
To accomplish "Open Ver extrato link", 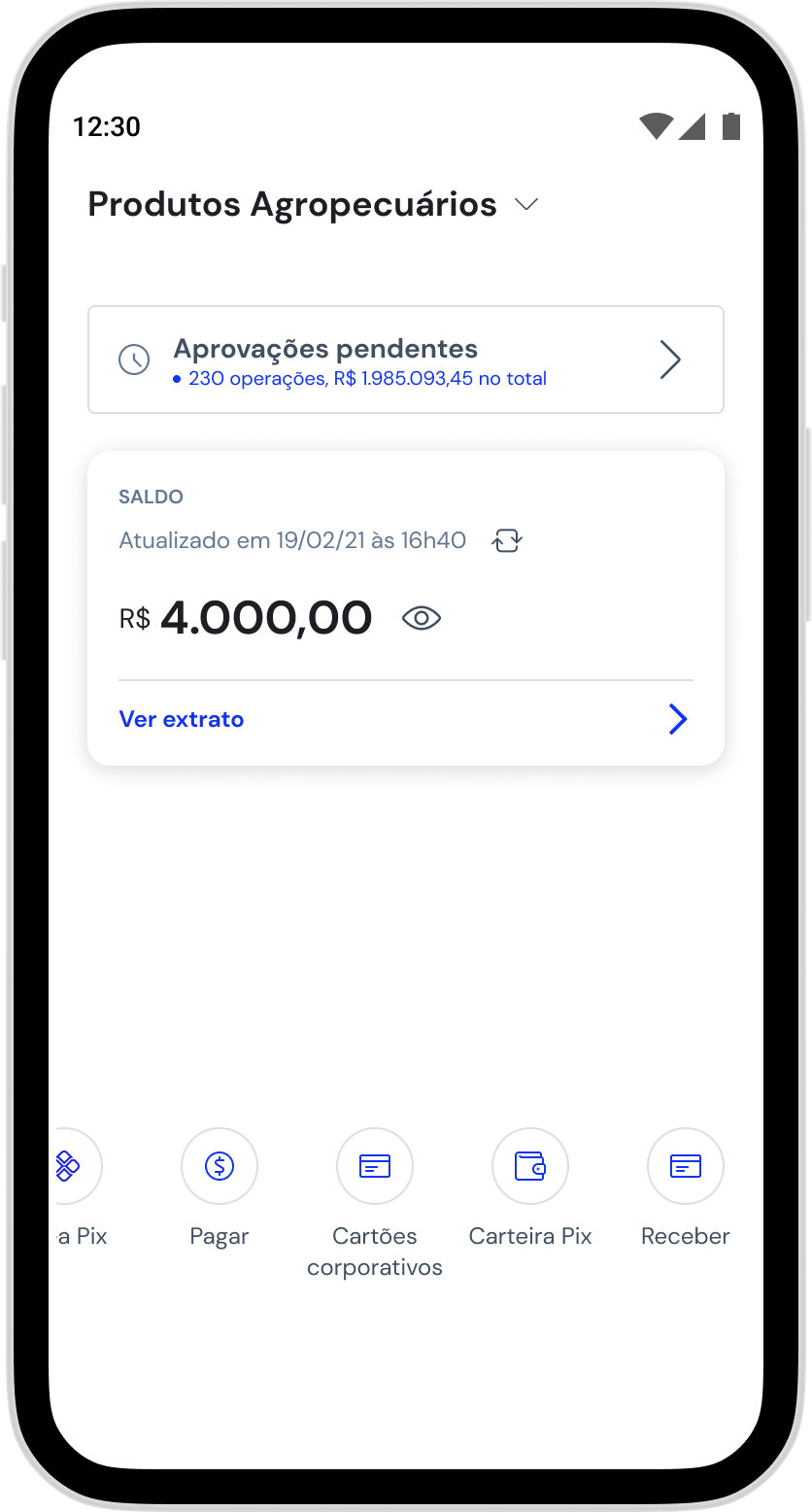I will tap(182, 720).
